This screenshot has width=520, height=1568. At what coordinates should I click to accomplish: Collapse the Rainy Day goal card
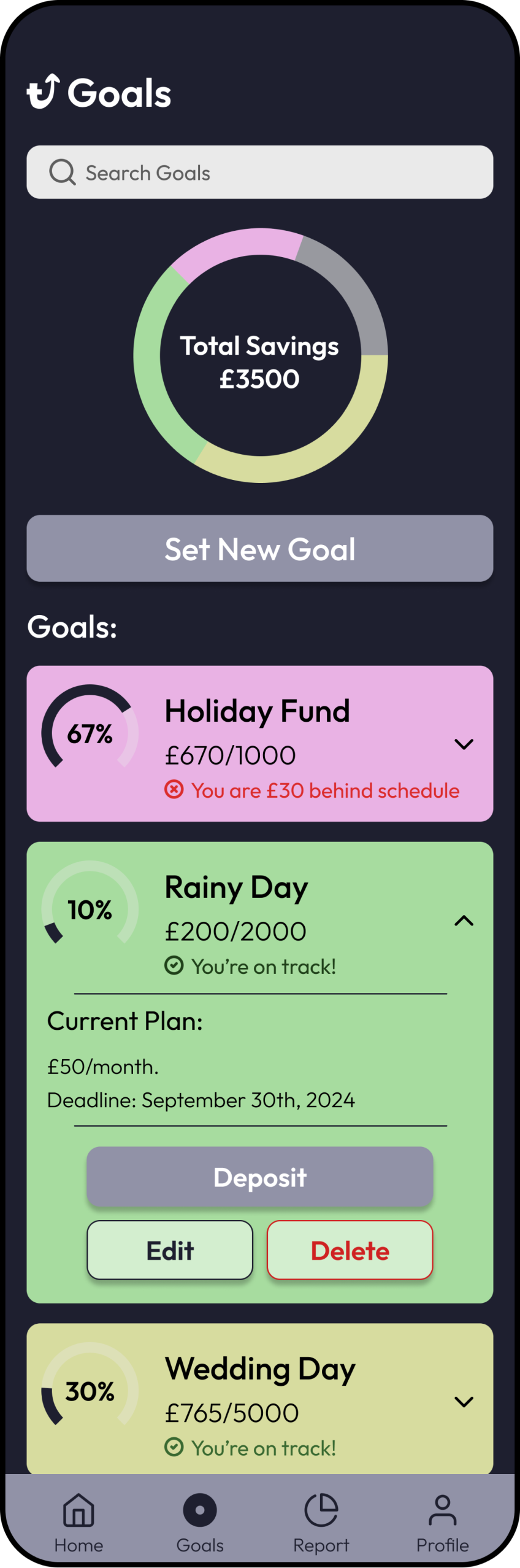tap(464, 921)
